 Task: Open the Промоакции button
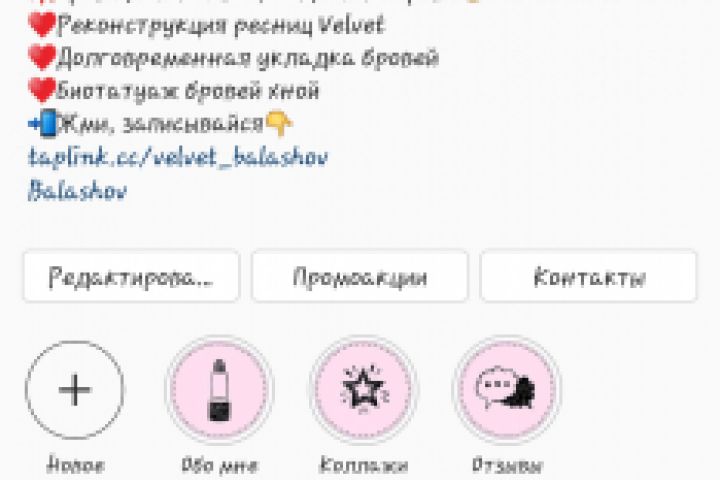[x=360, y=277]
